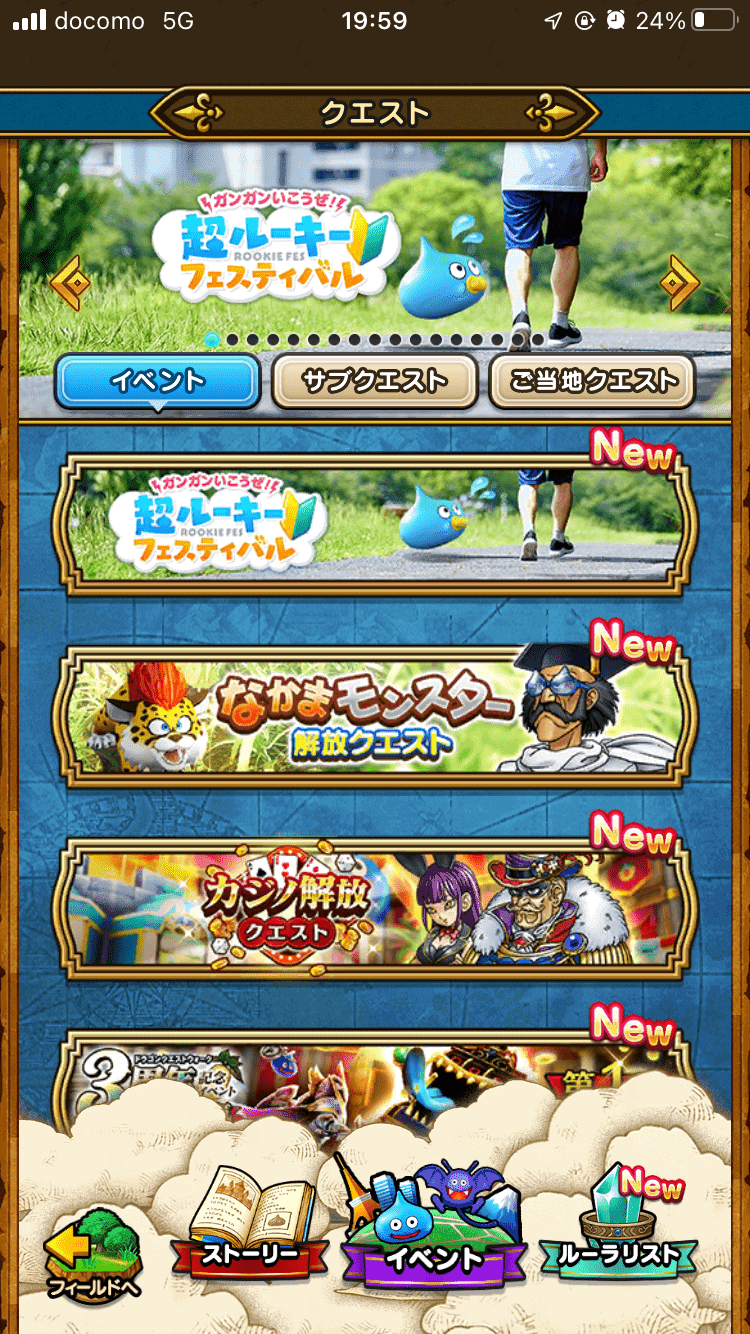
Task: Select the イベント button in the bottom bar
Action: 433,1226
